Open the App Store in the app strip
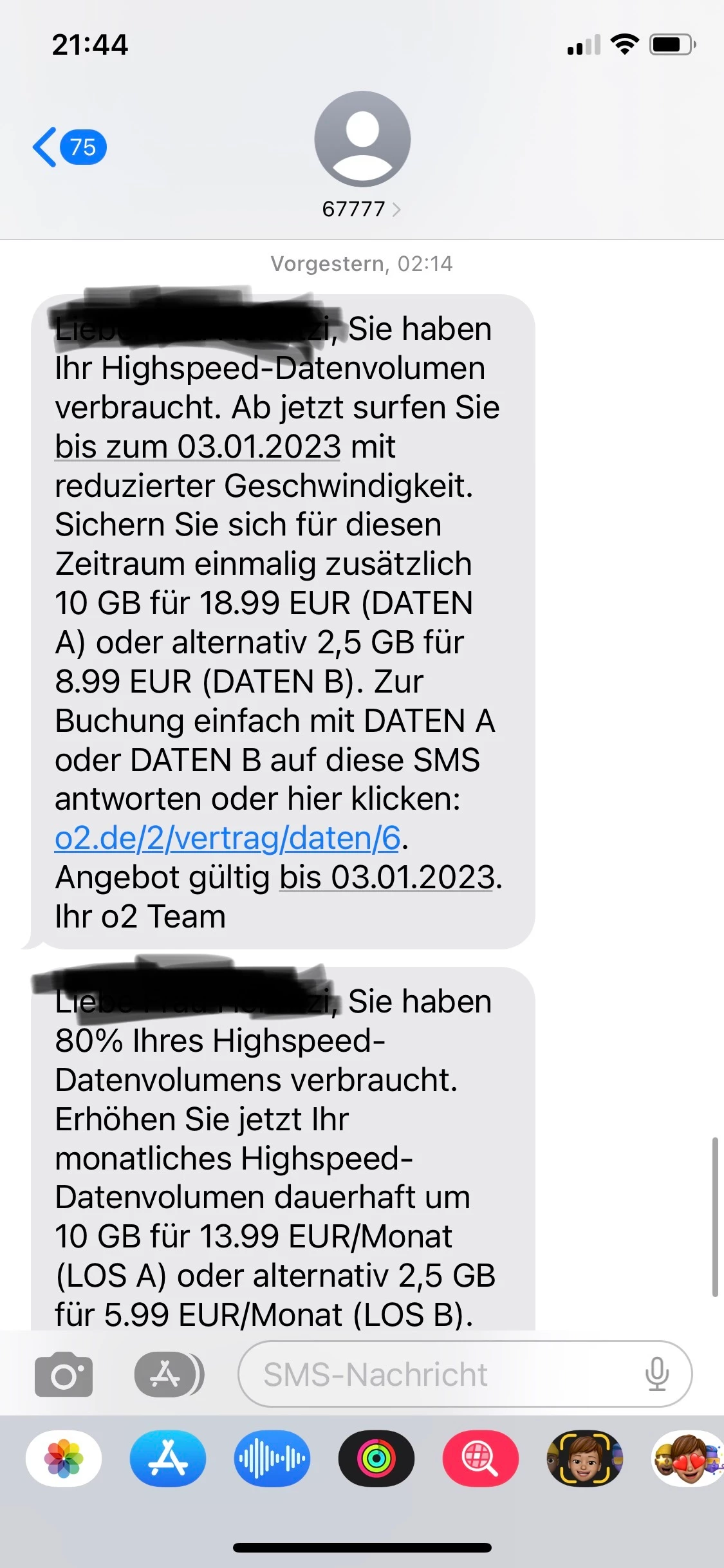 pyautogui.click(x=168, y=1459)
